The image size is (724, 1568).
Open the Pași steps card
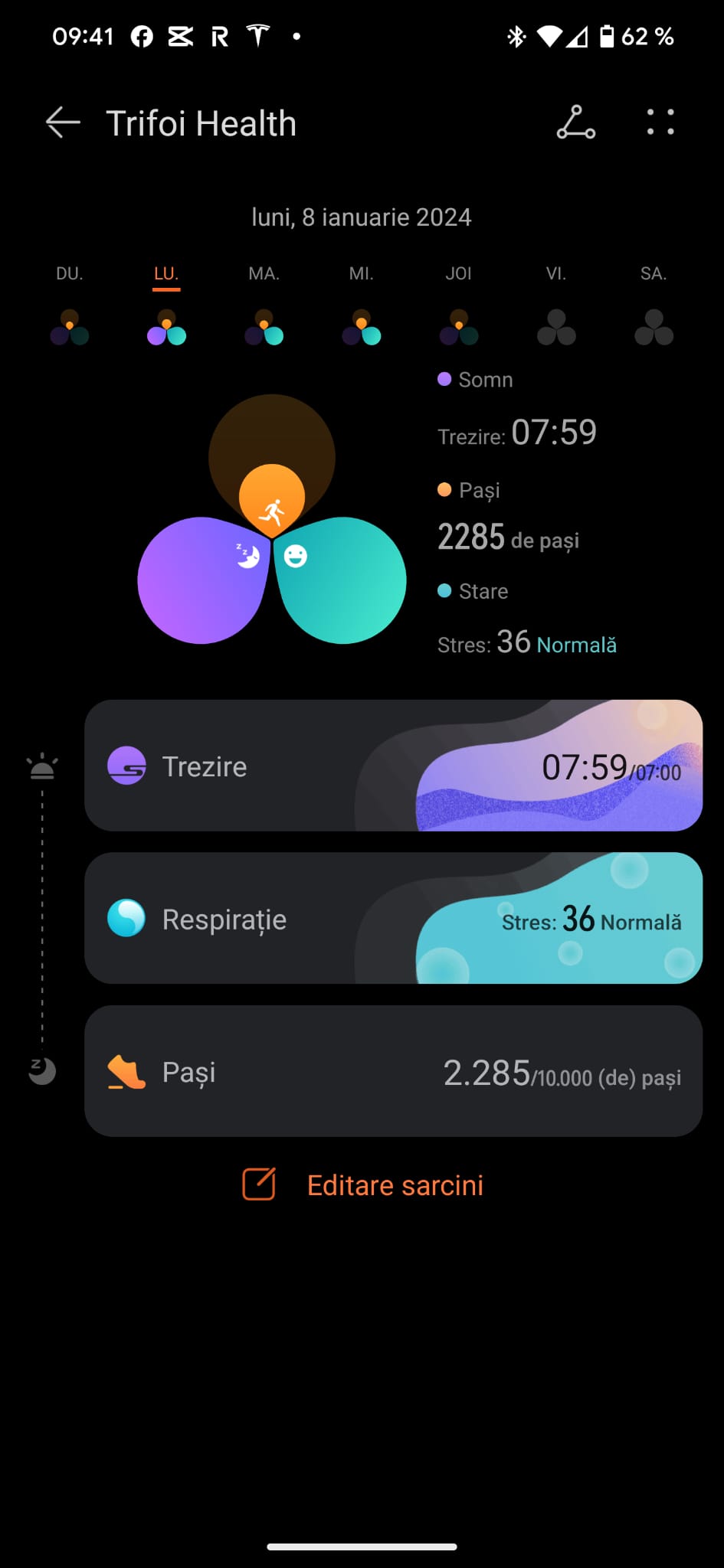pos(393,1071)
